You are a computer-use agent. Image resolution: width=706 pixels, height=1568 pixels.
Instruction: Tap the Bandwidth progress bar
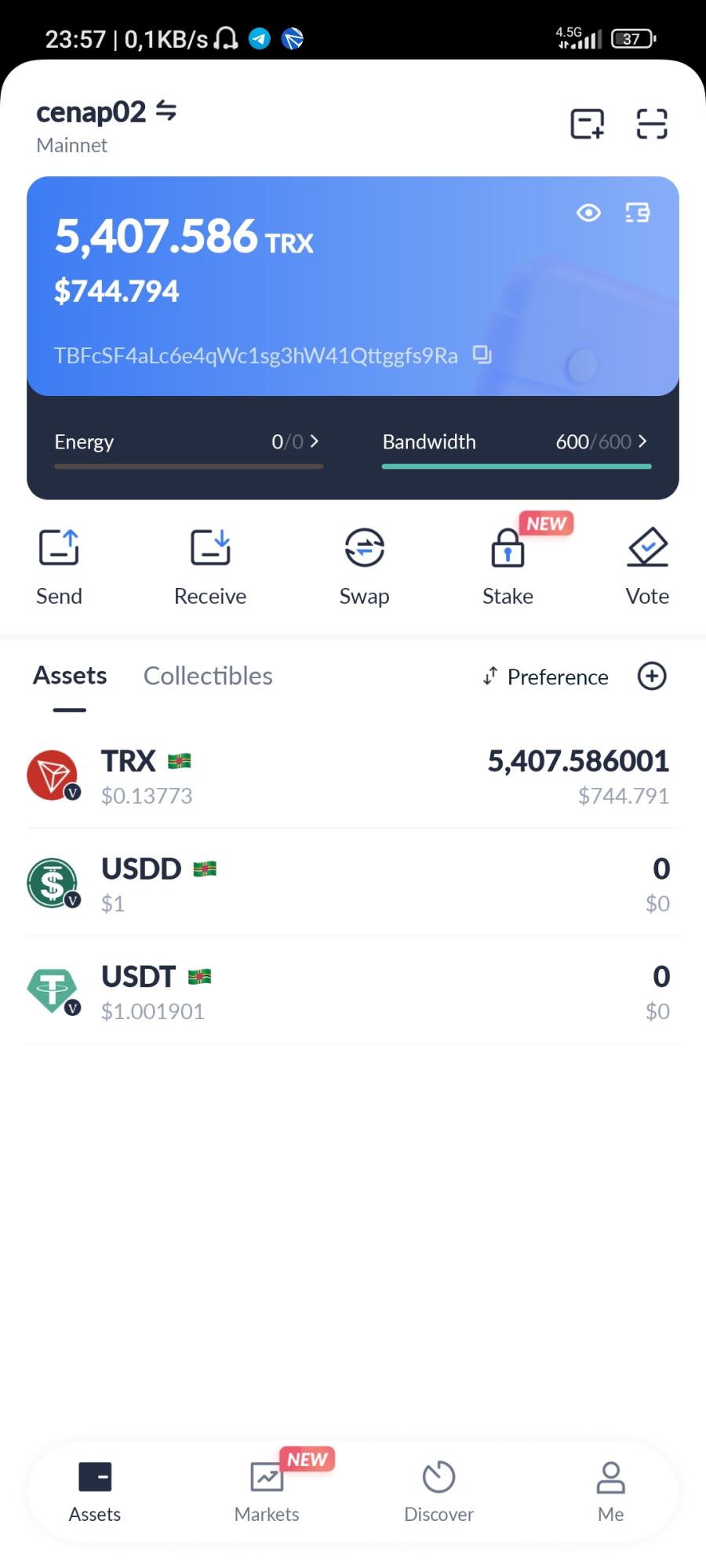tap(516, 466)
